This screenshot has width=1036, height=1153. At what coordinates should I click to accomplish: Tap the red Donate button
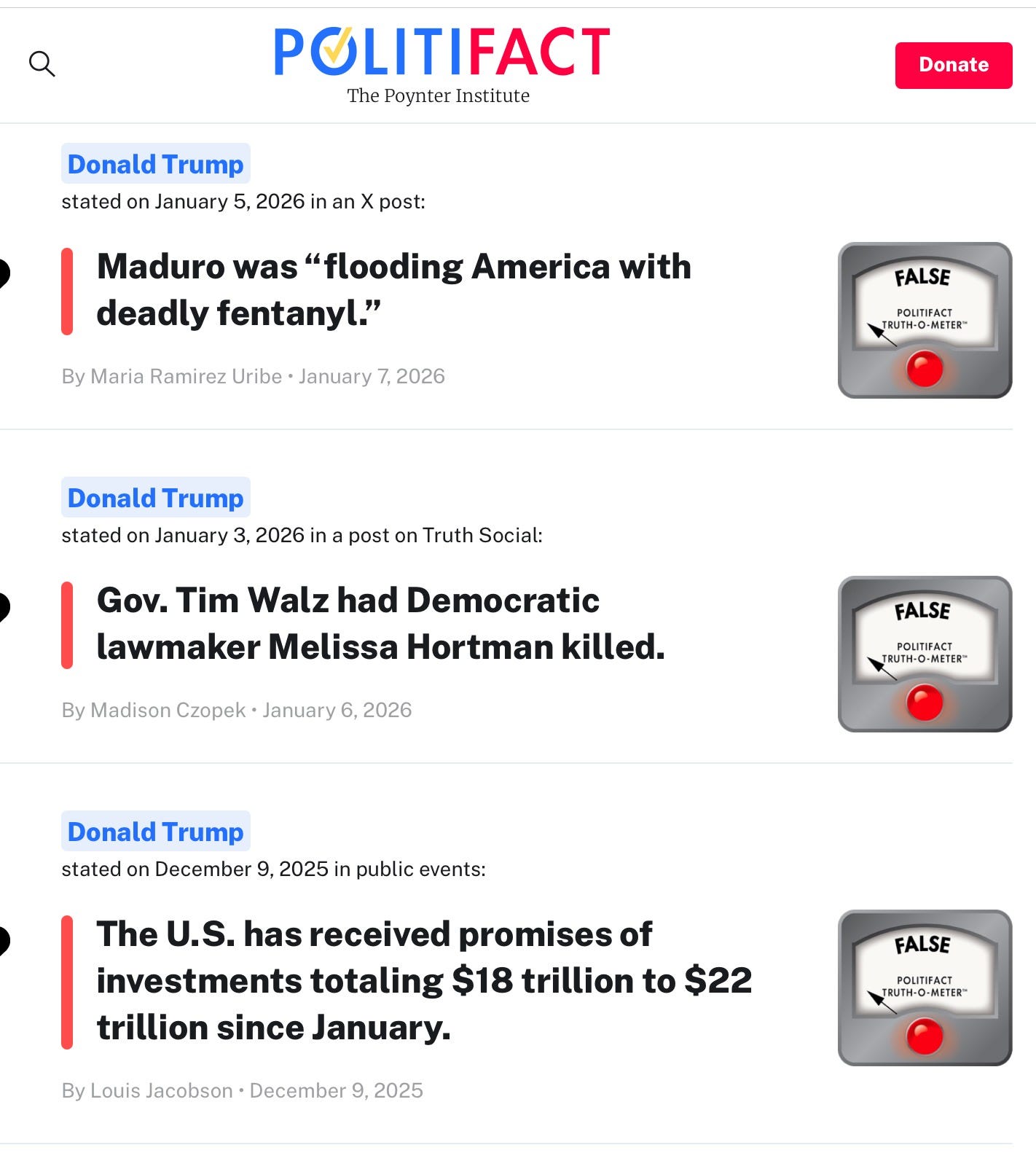[953, 66]
